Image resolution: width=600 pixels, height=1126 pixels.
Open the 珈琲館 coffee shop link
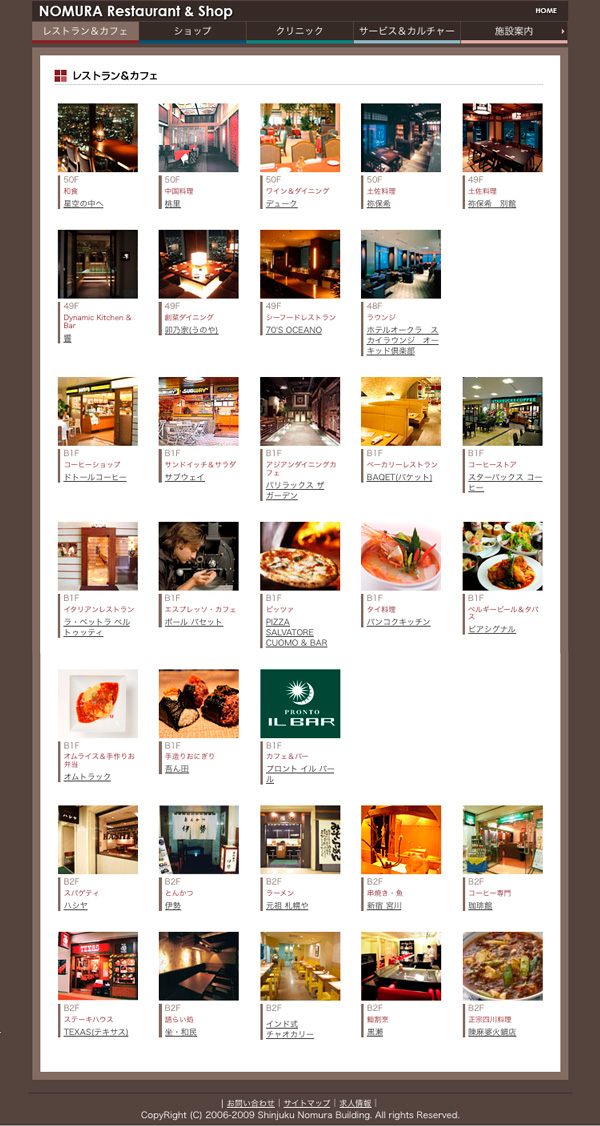click(x=482, y=906)
